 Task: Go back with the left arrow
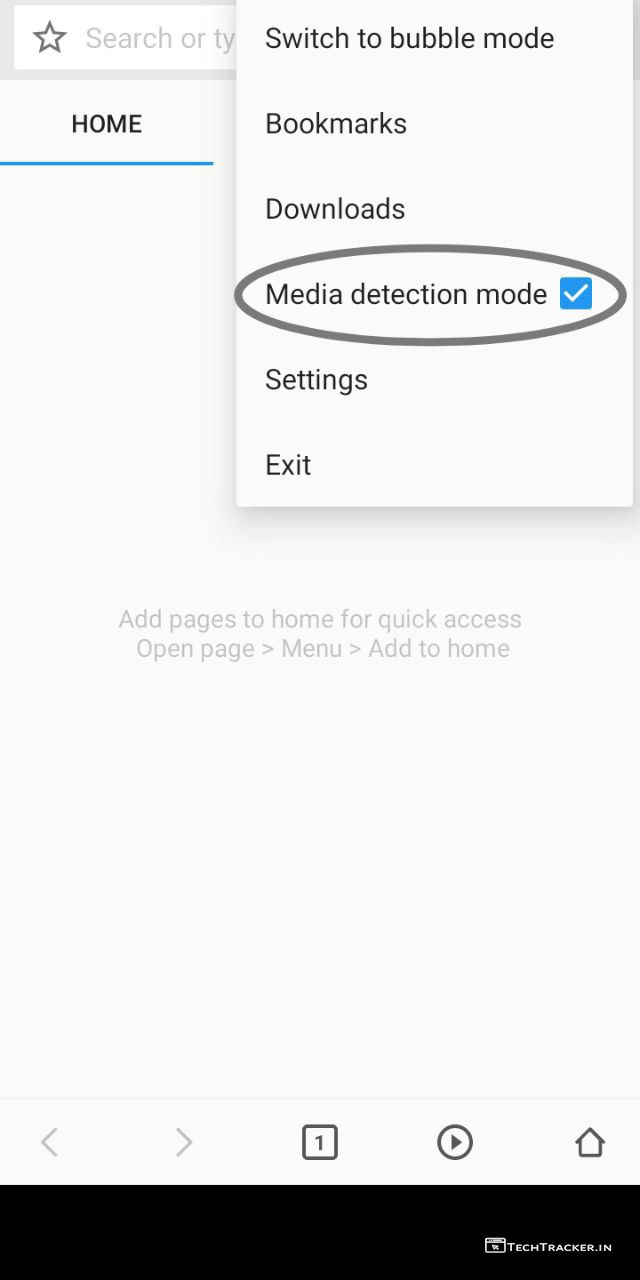click(49, 1142)
